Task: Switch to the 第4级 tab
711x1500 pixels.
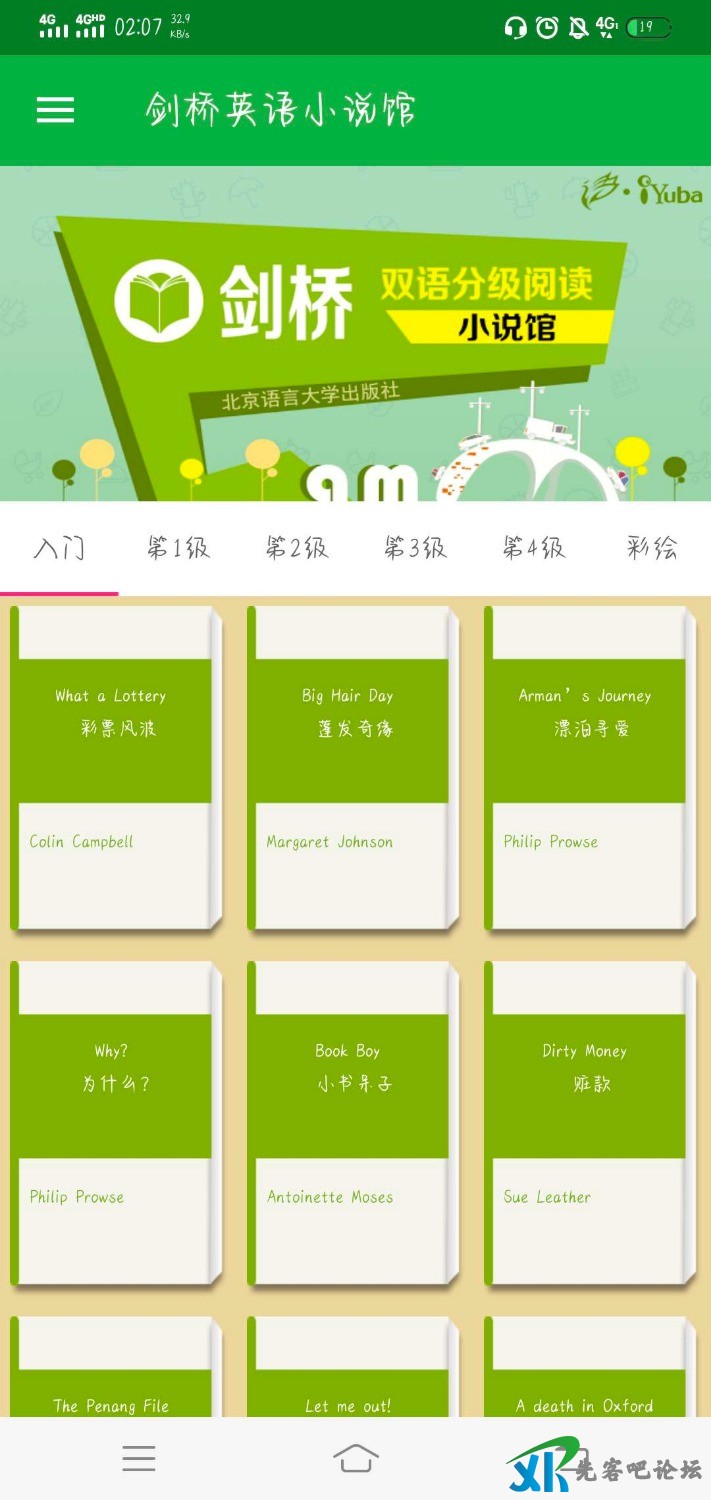Action: (x=533, y=548)
